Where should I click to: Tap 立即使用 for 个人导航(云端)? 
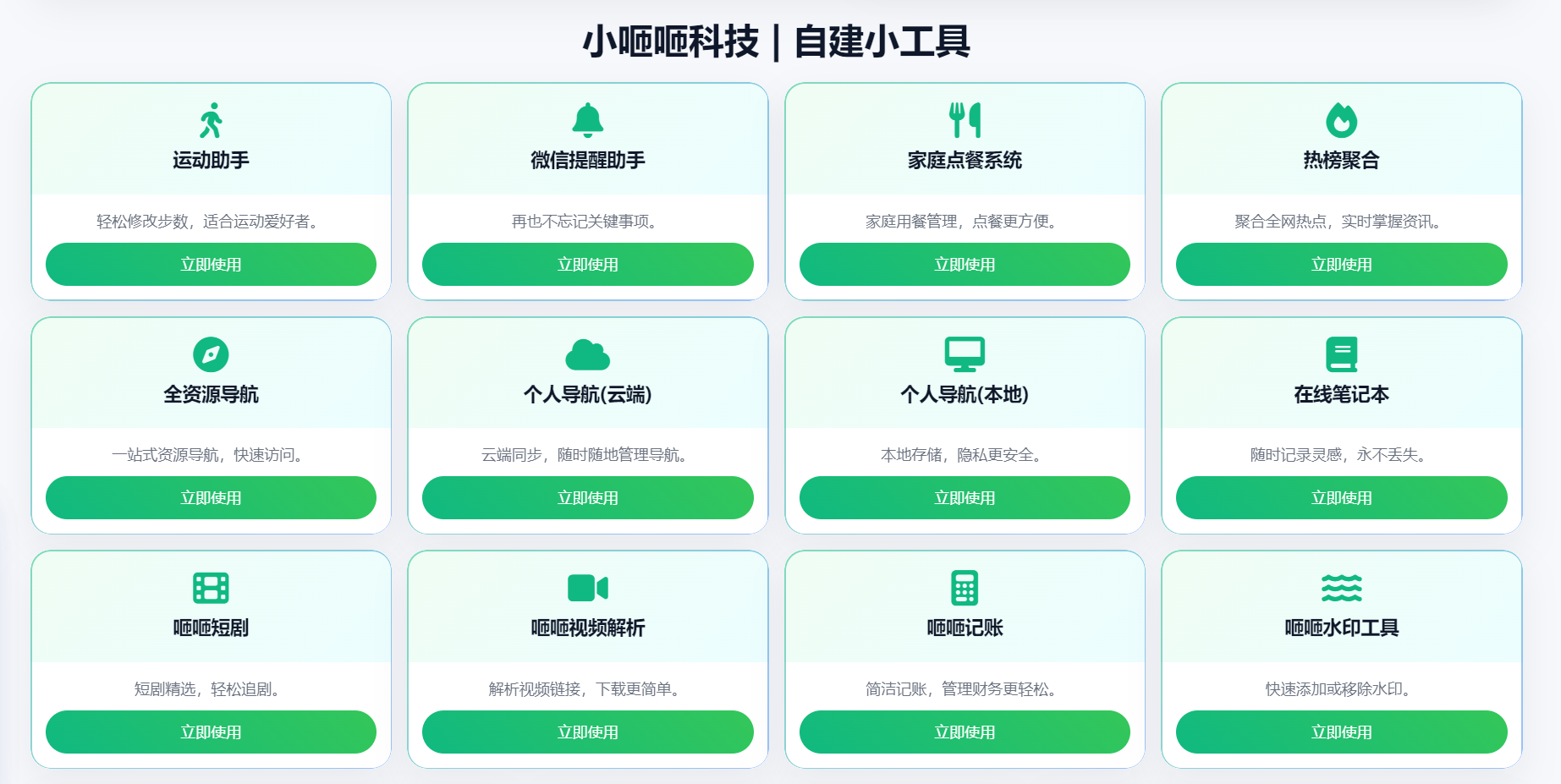587,497
